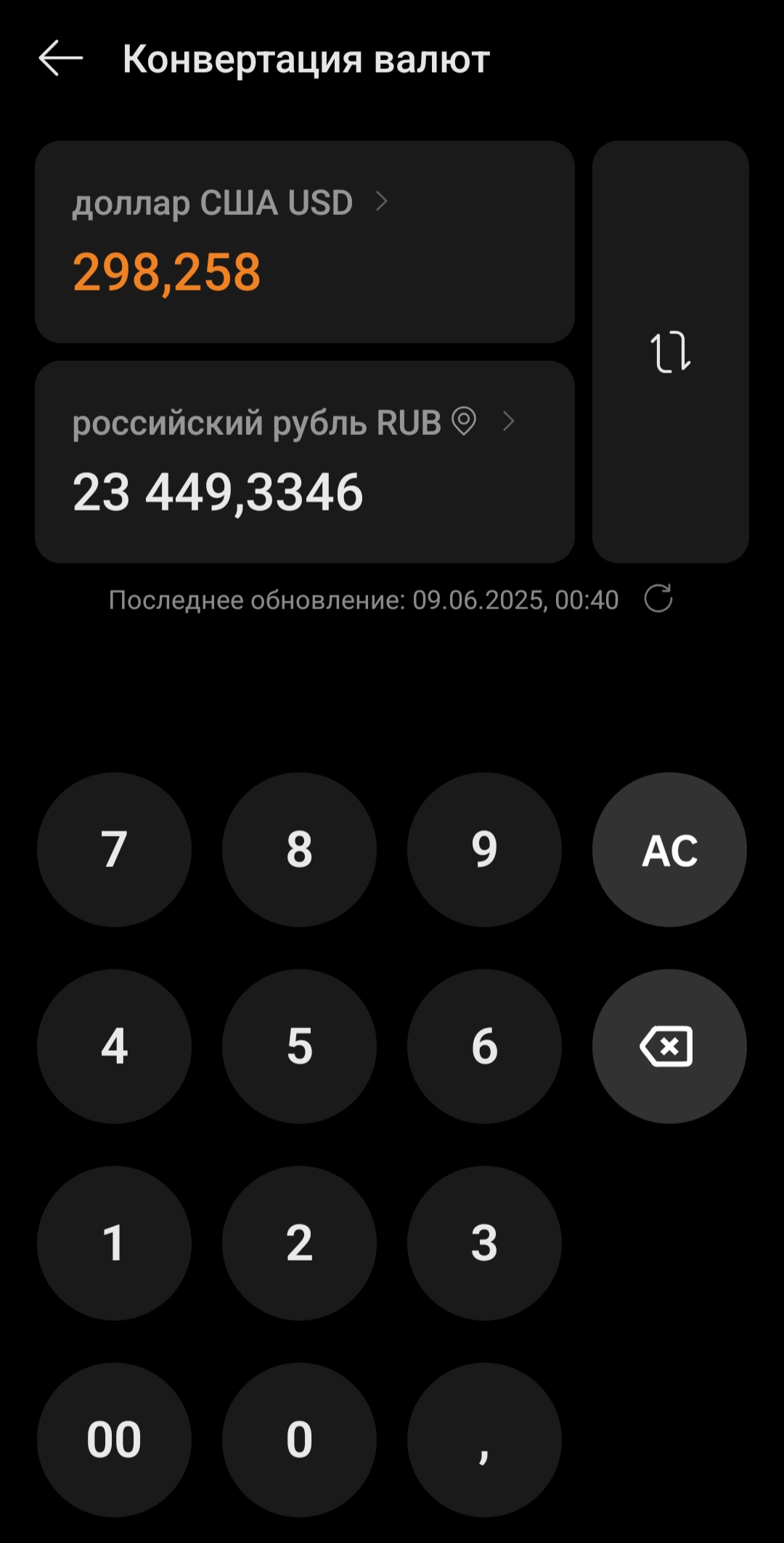Add double zero with 00 key
This screenshot has height=1543, width=784.
(114, 1440)
